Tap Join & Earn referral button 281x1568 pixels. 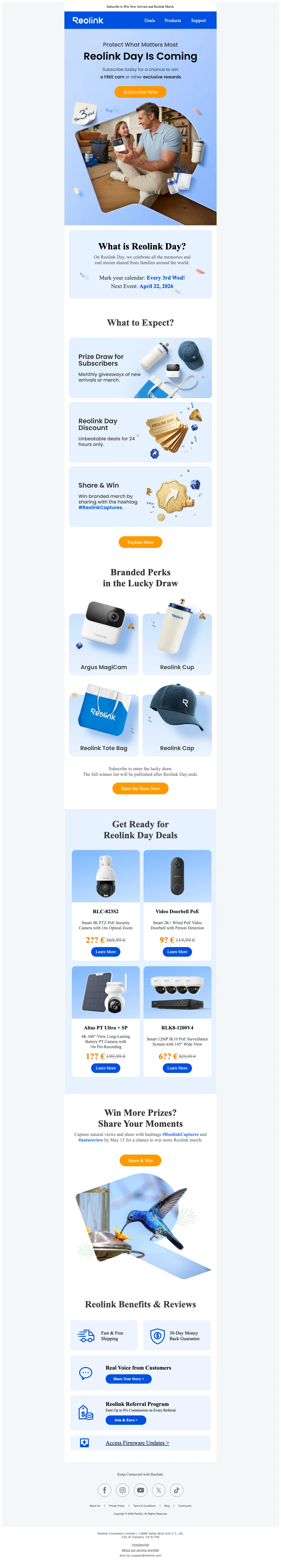click(x=126, y=1419)
